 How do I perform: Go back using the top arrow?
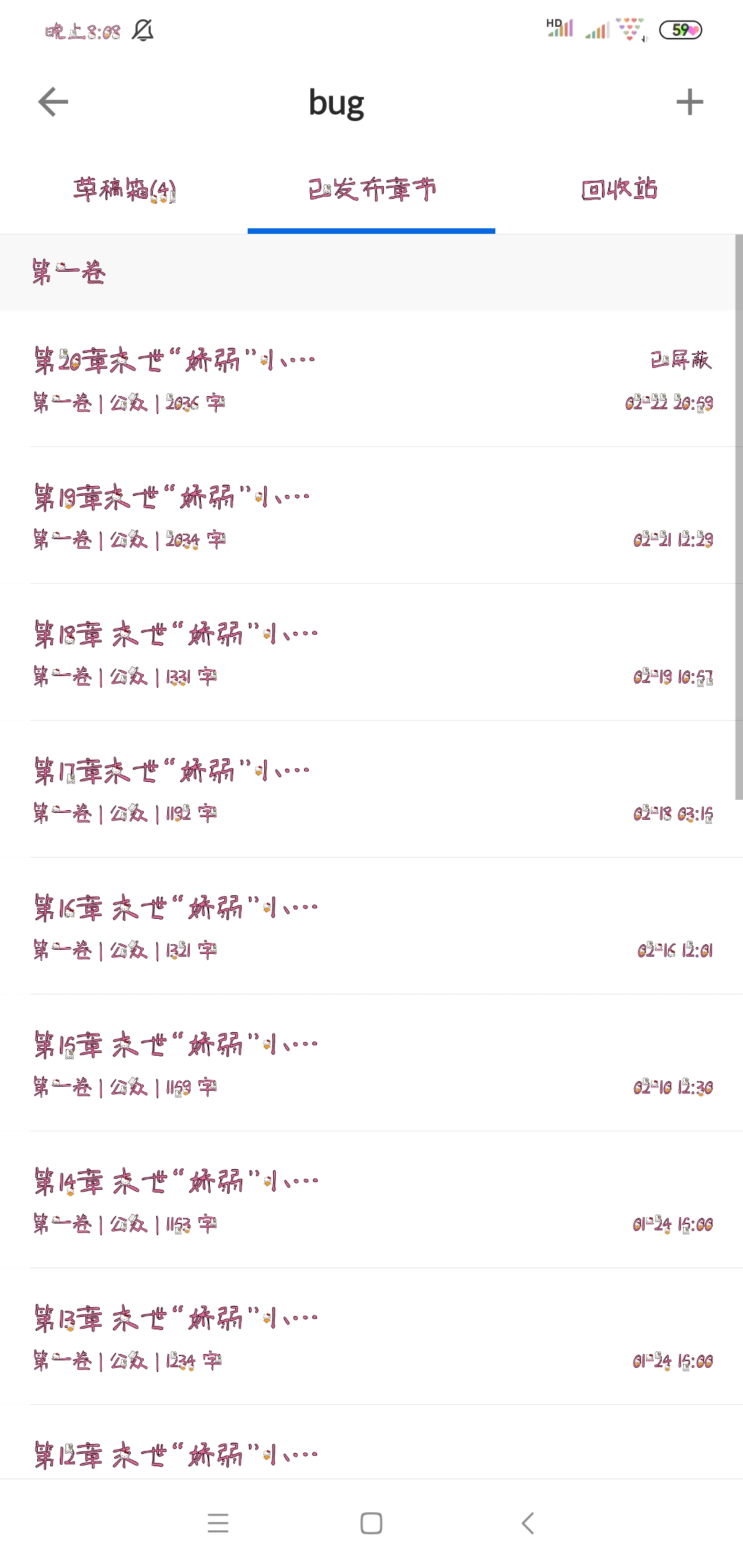tap(53, 102)
